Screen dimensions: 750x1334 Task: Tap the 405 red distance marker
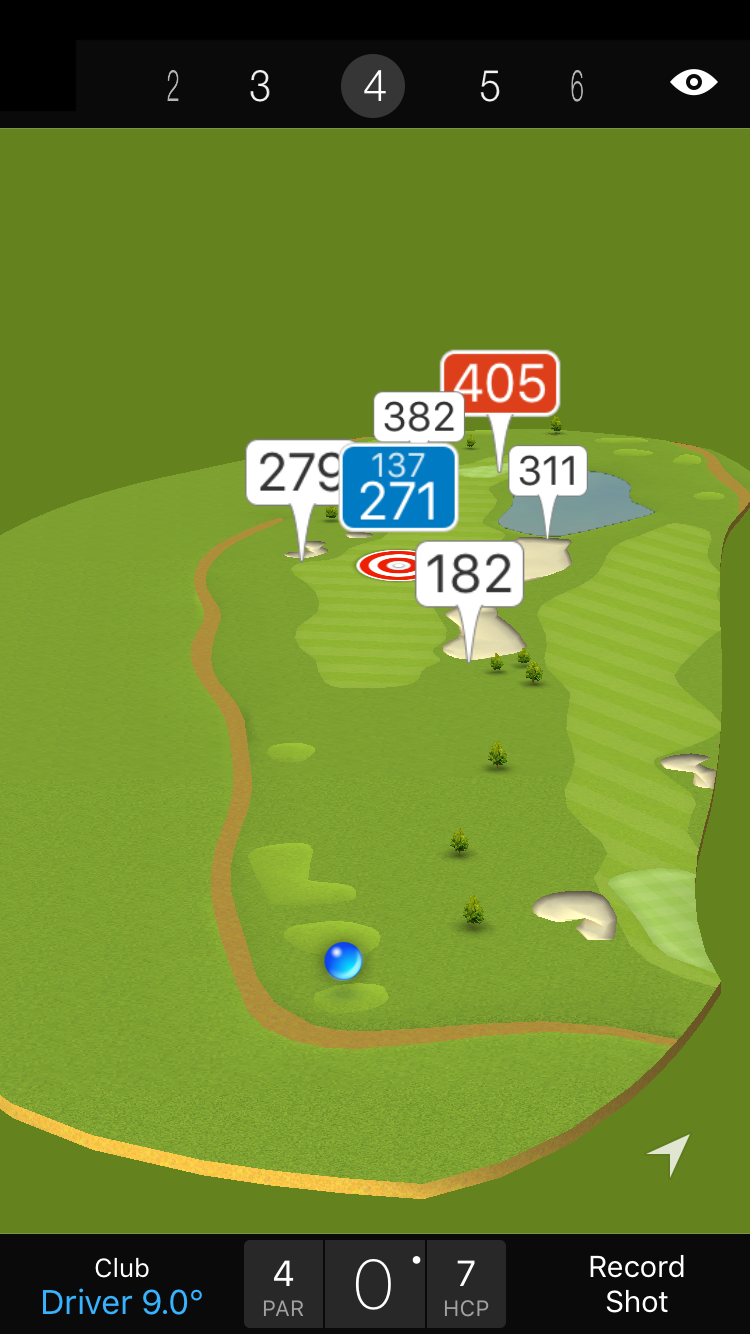click(500, 382)
